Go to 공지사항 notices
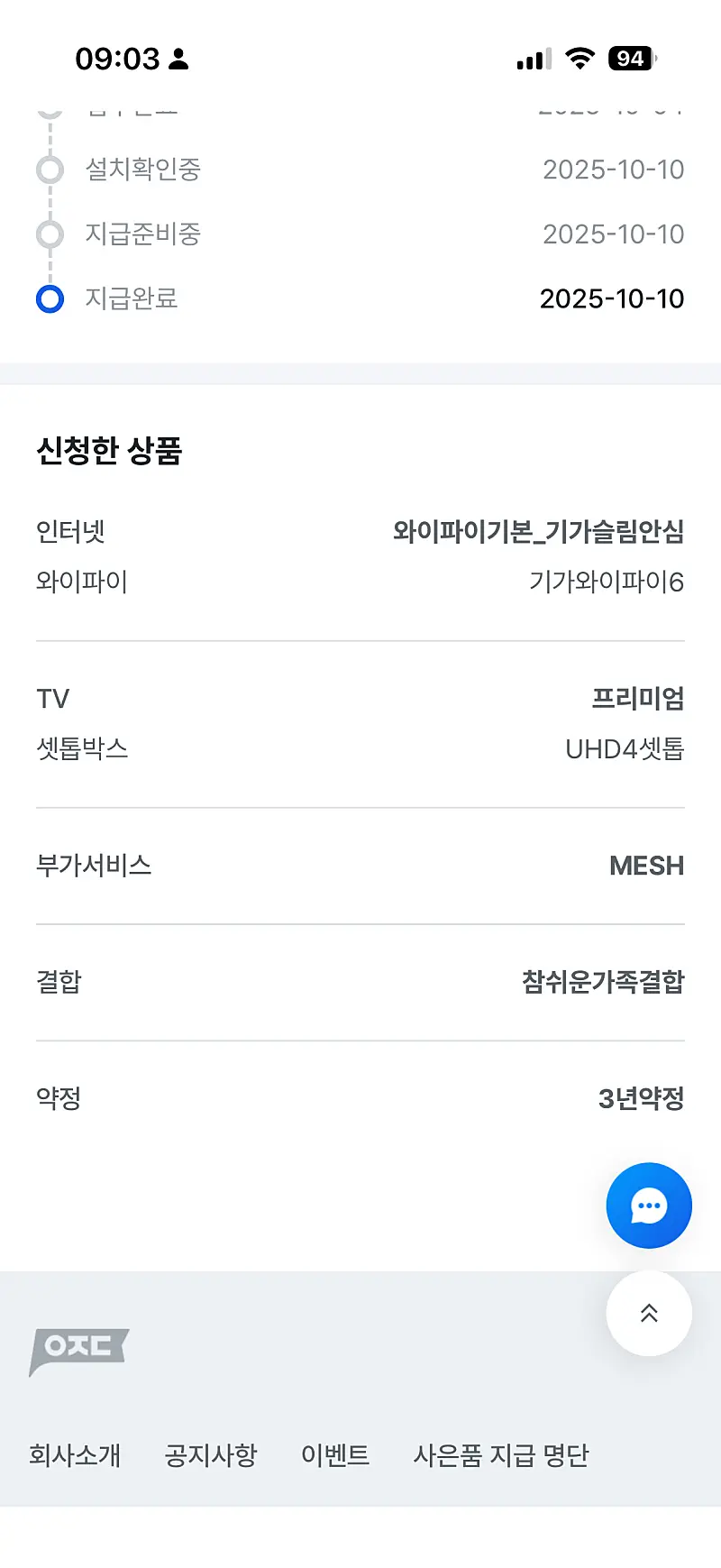 tap(211, 1454)
